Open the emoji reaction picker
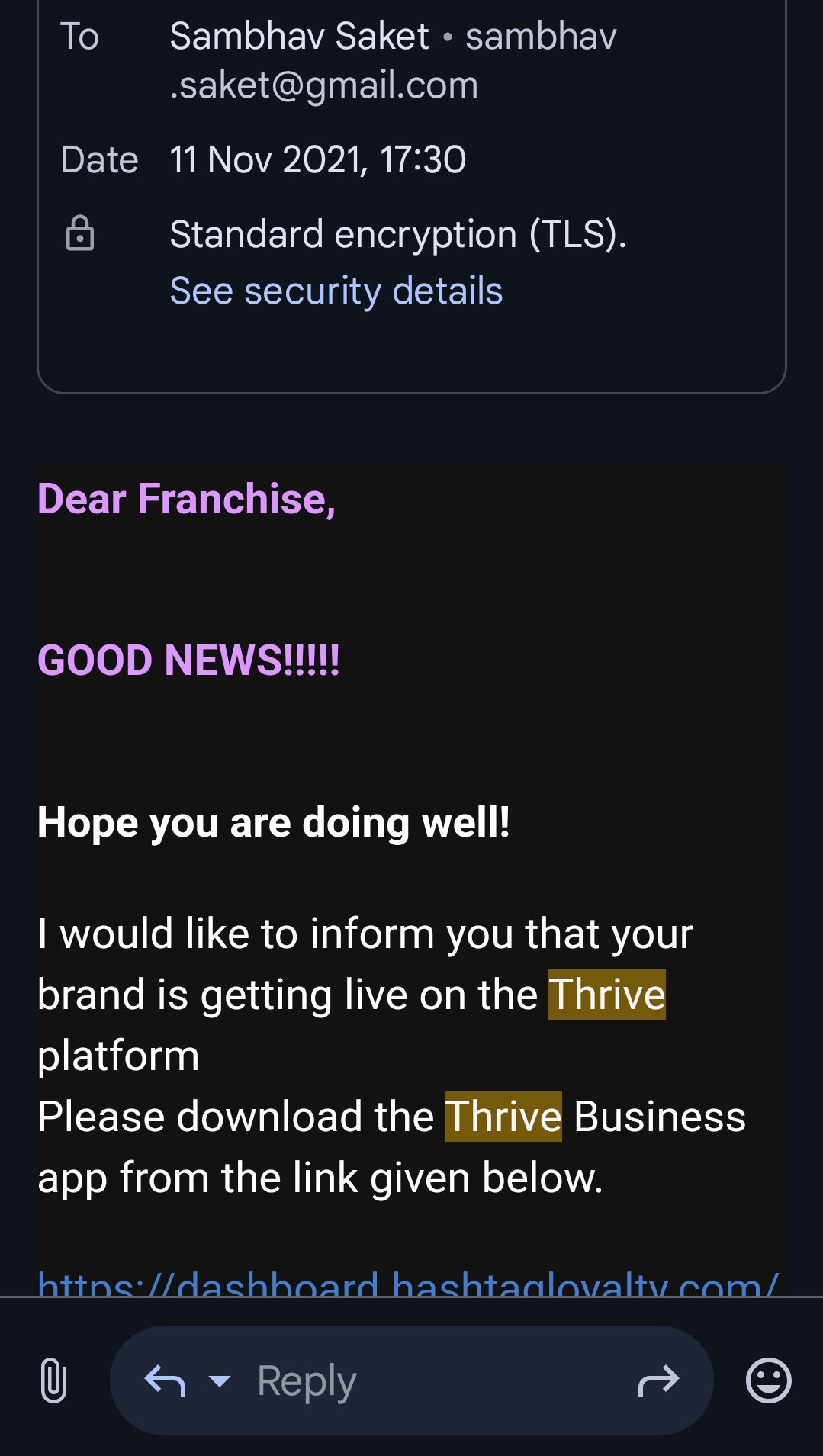 pos(768,1380)
